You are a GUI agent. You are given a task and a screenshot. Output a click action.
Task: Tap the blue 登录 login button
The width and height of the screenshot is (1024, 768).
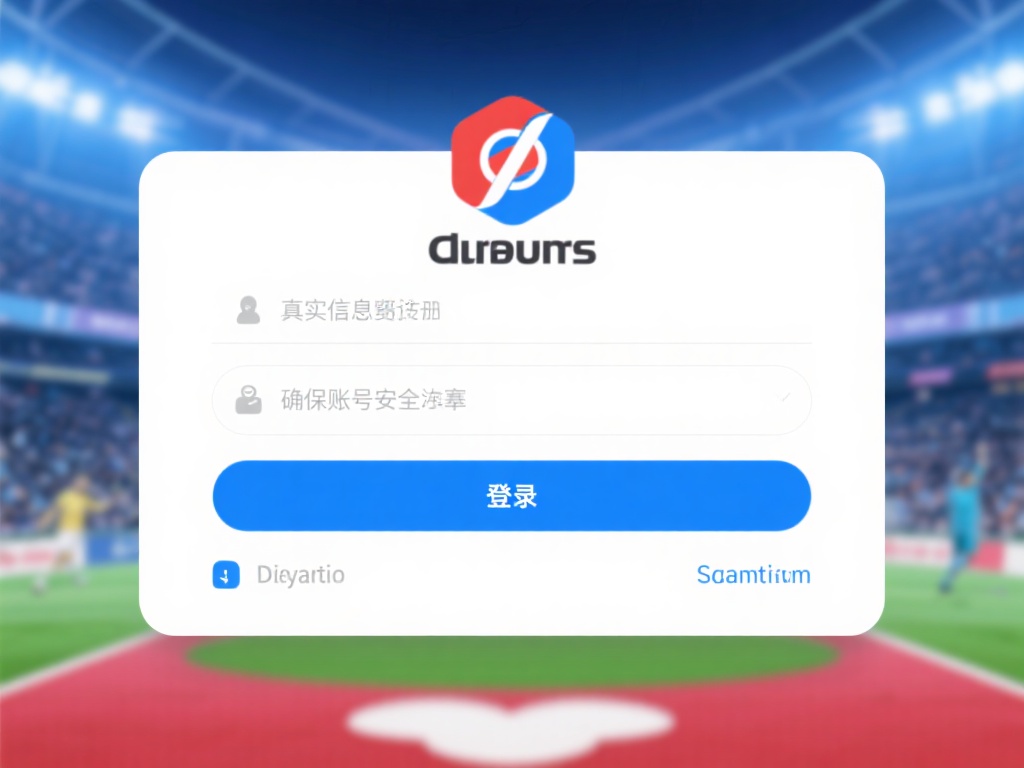(x=511, y=496)
